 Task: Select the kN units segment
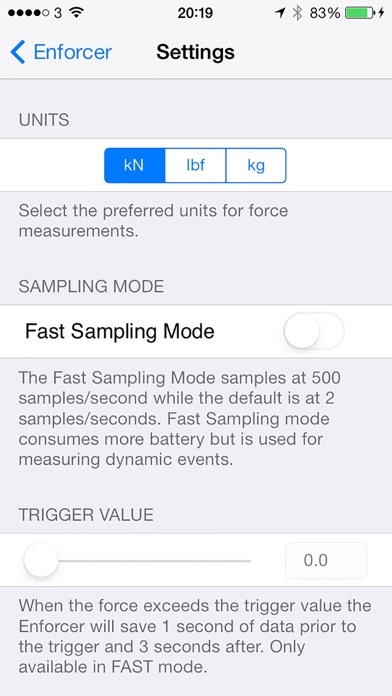[135, 166]
